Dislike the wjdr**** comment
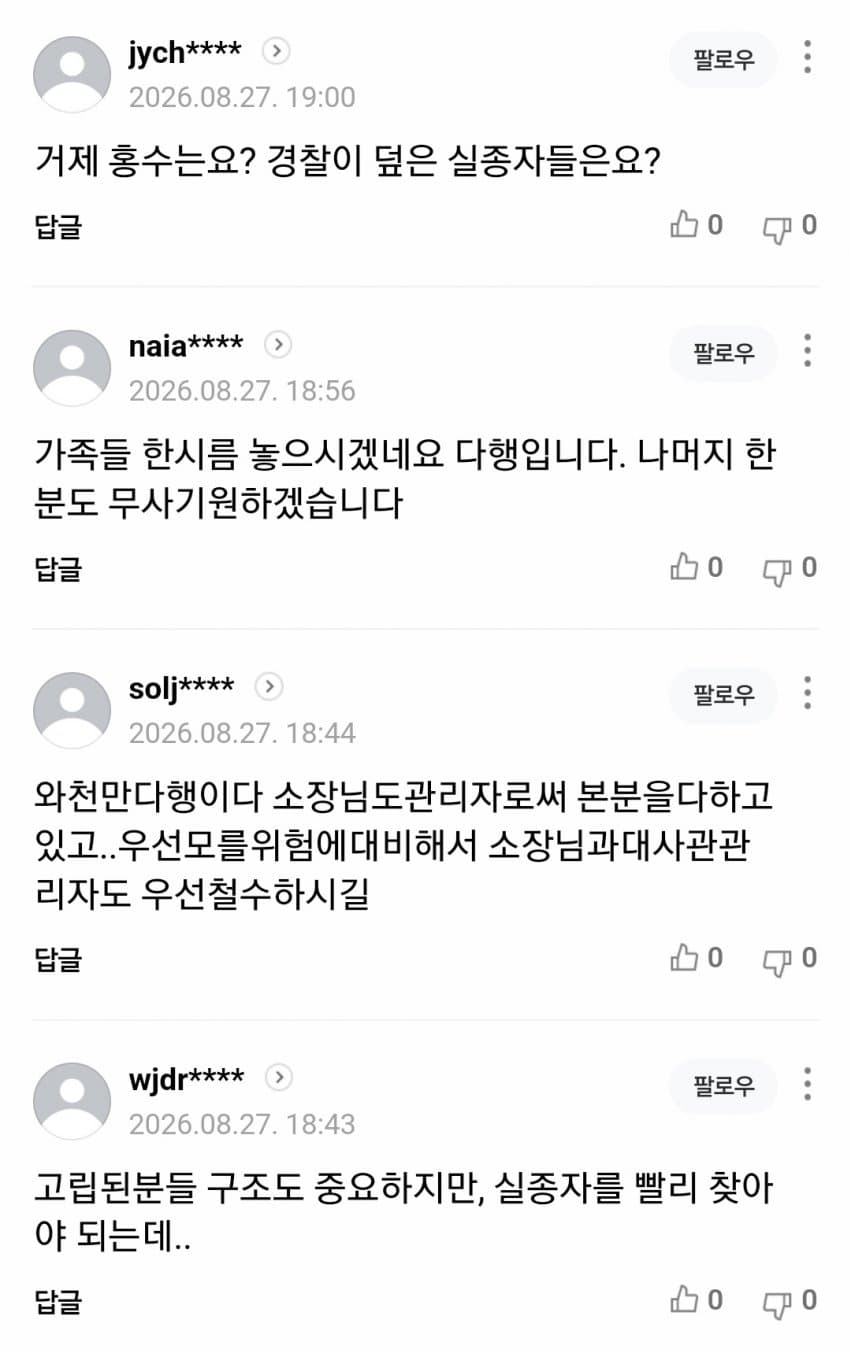 (790, 1302)
